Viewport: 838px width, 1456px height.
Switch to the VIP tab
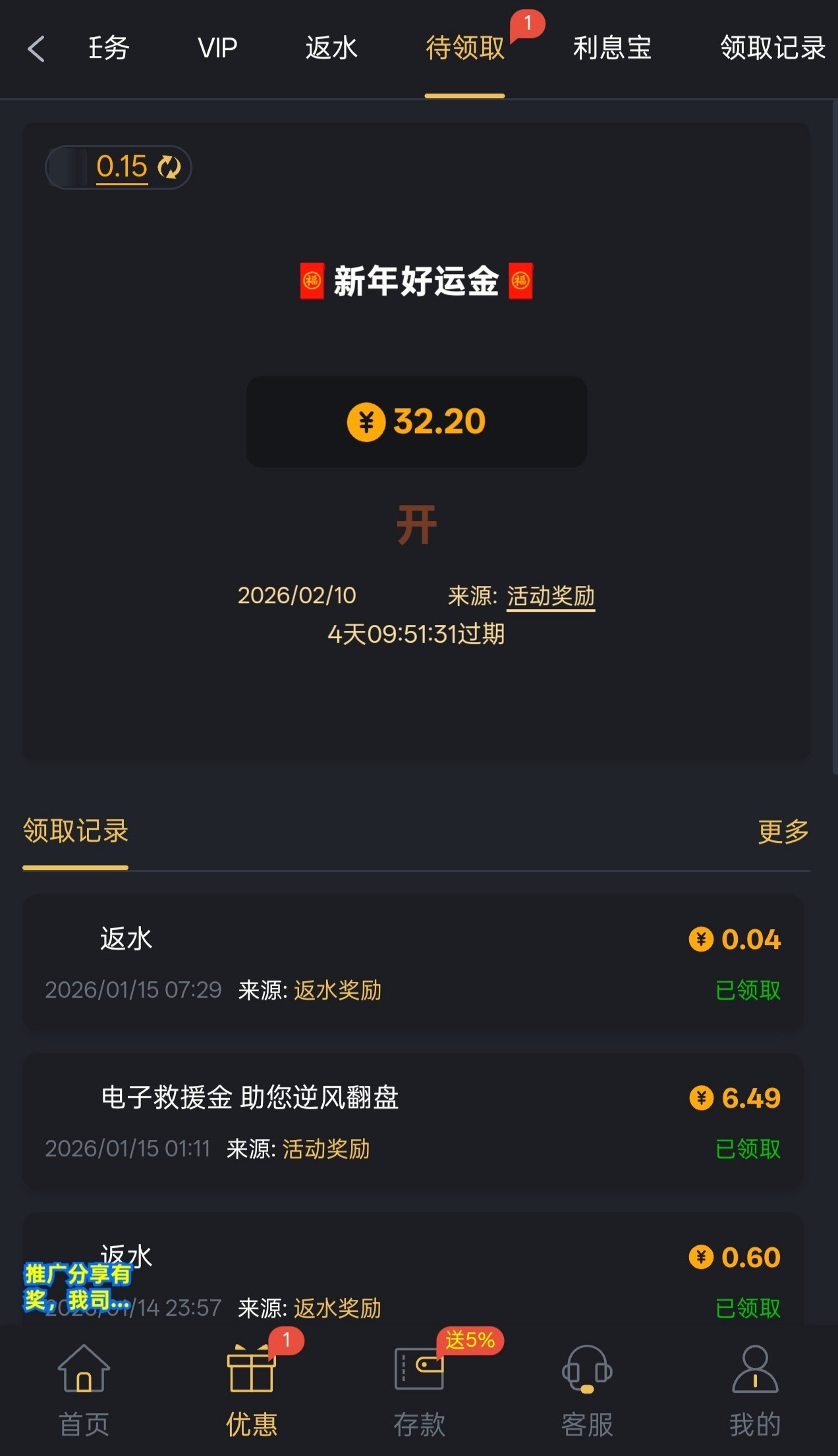[x=217, y=48]
